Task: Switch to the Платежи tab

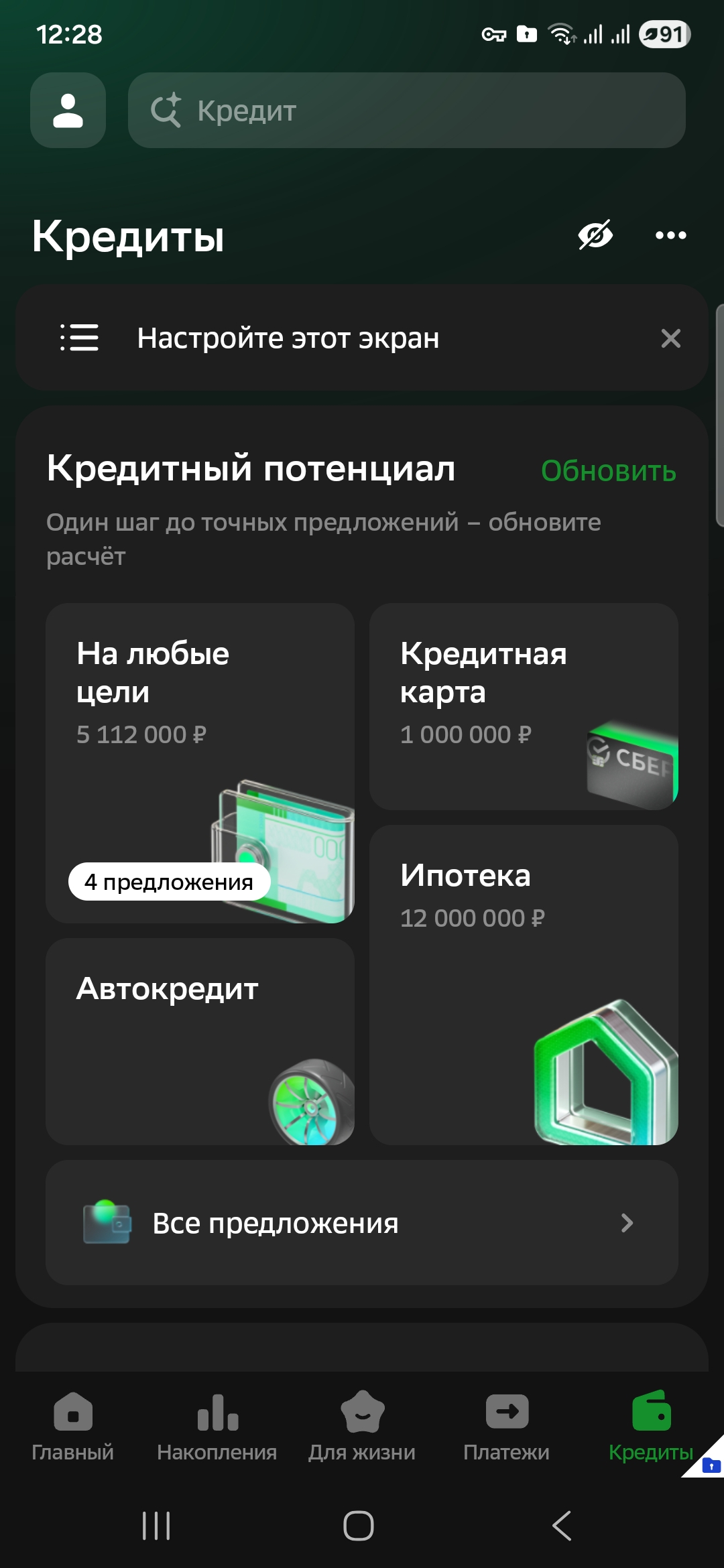Action: coord(507,1426)
